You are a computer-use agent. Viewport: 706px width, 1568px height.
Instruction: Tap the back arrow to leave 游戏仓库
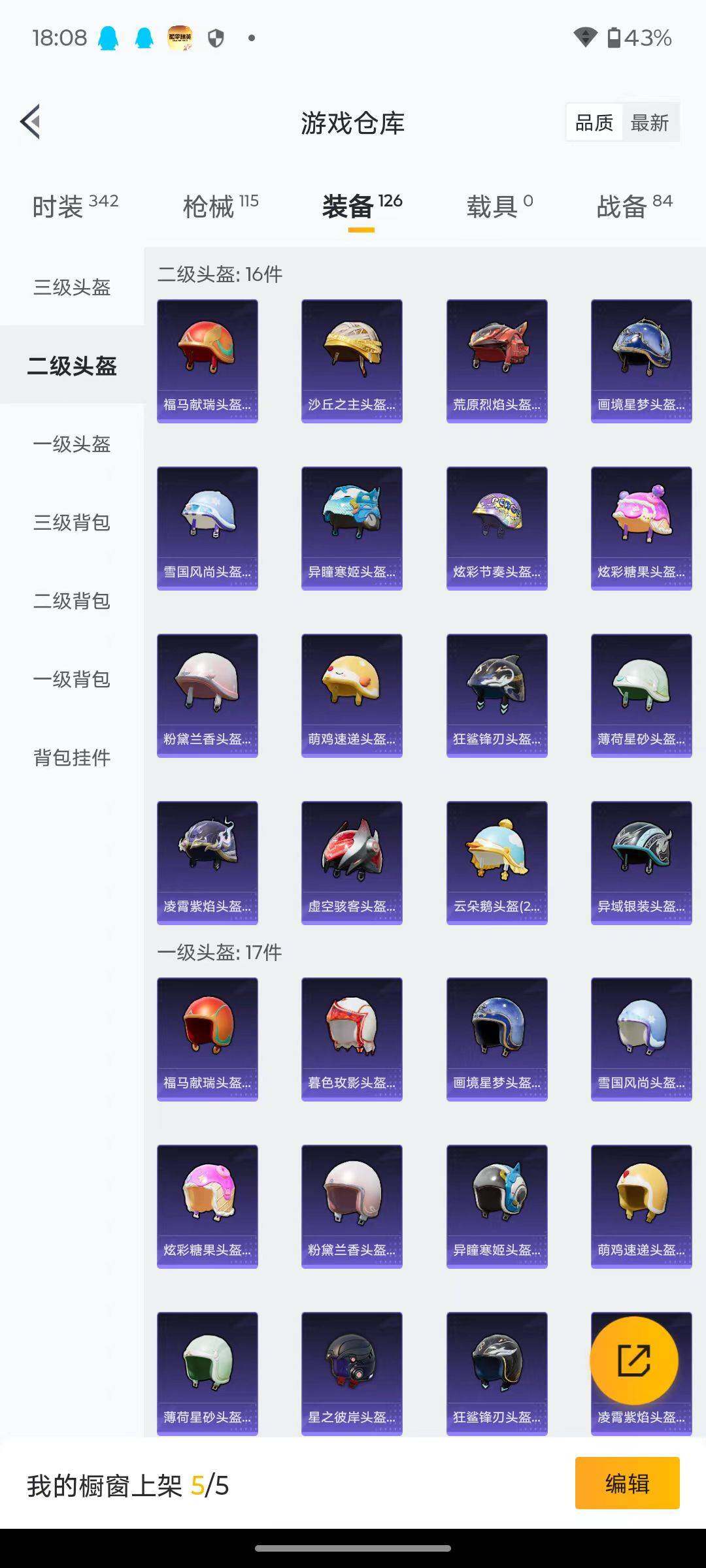click(29, 122)
